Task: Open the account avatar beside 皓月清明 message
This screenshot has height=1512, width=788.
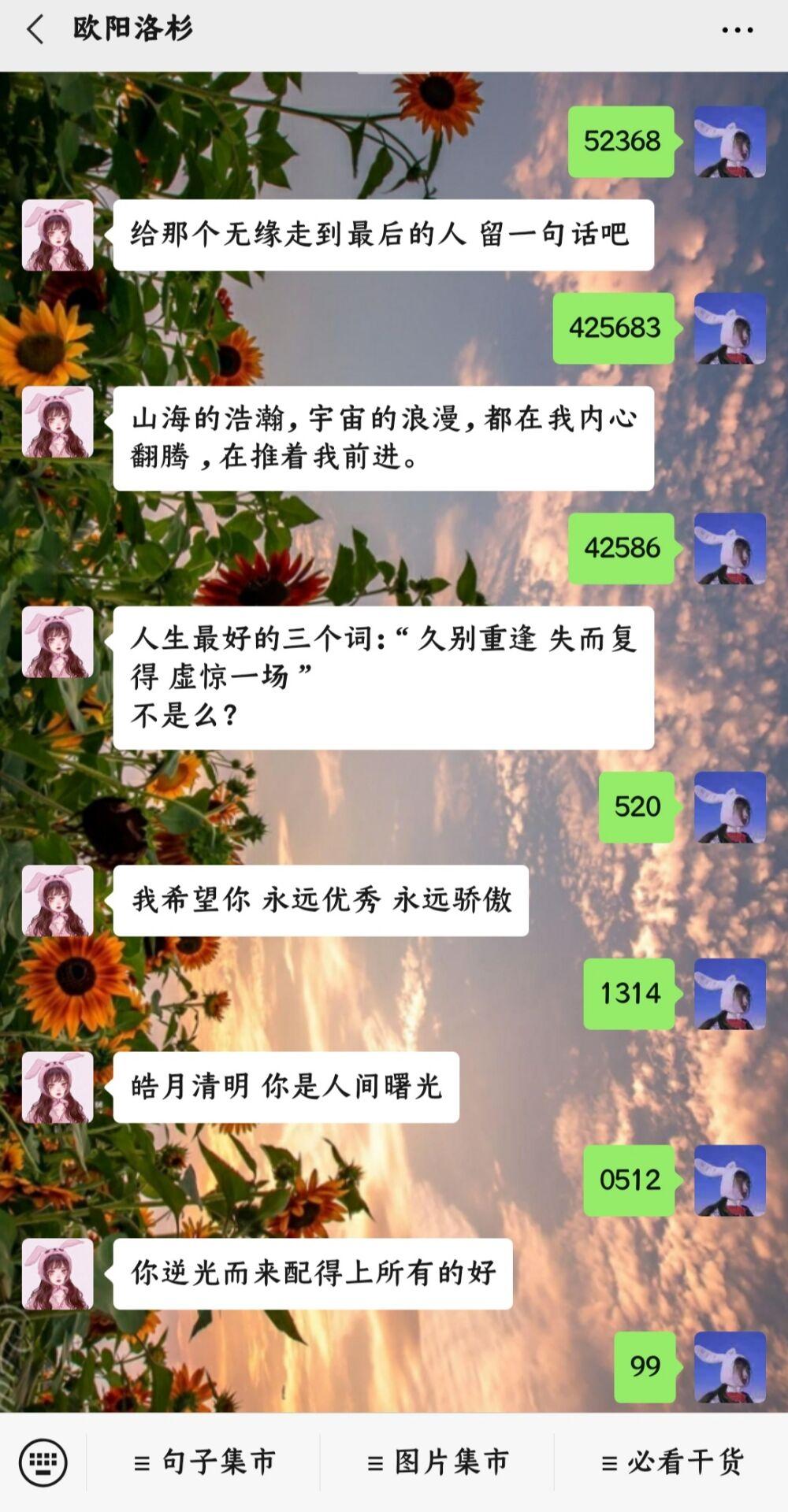Action: [x=58, y=1087]
